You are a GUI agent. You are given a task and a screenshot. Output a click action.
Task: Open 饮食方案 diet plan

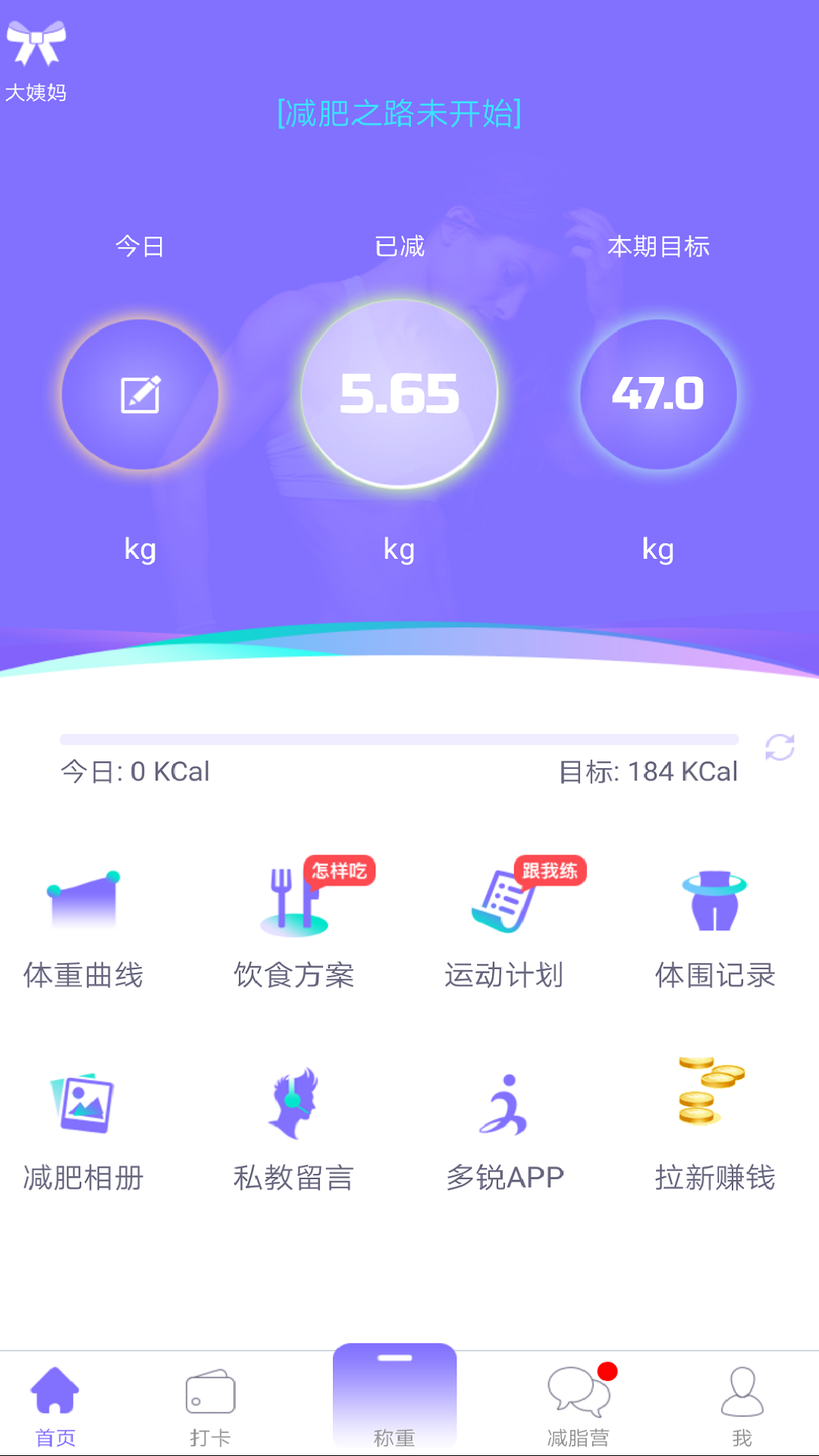294,929
